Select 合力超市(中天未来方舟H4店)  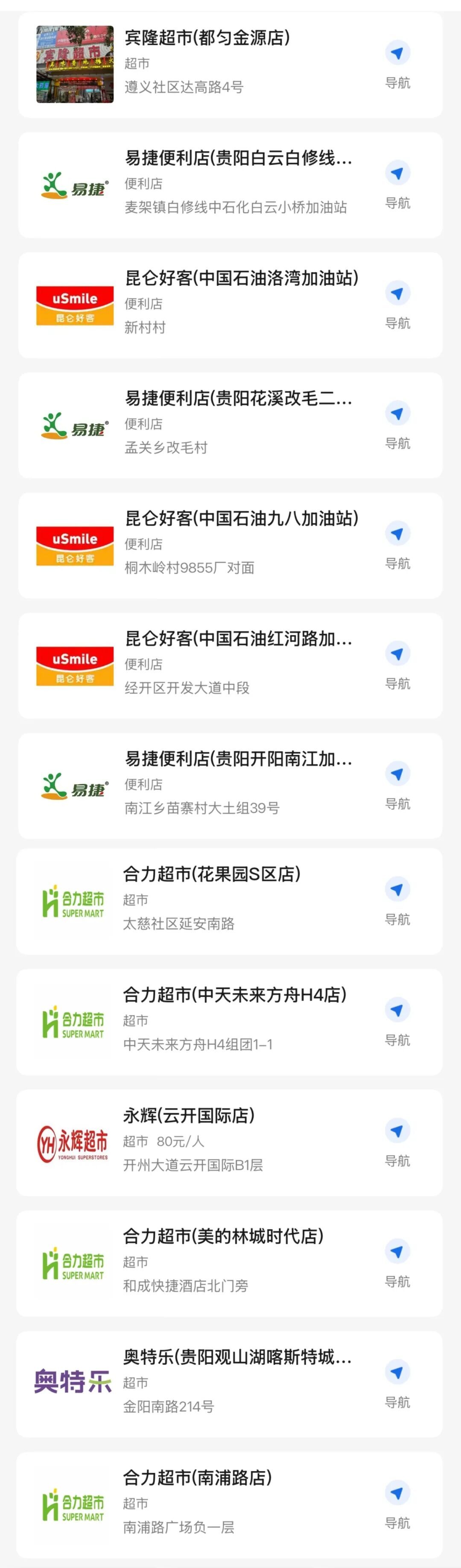click(x=234, y=995)
